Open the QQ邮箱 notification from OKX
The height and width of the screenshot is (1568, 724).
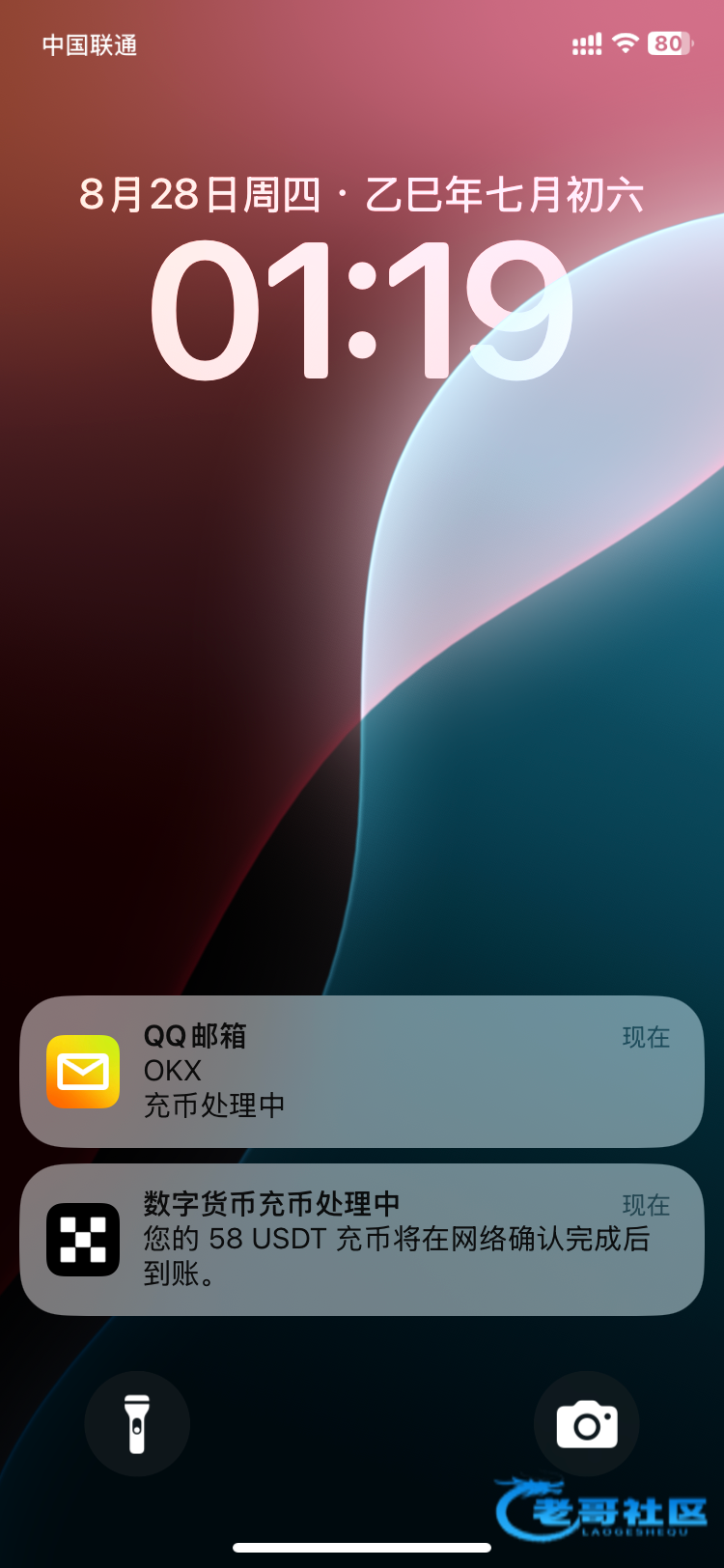pos(362,1071)
